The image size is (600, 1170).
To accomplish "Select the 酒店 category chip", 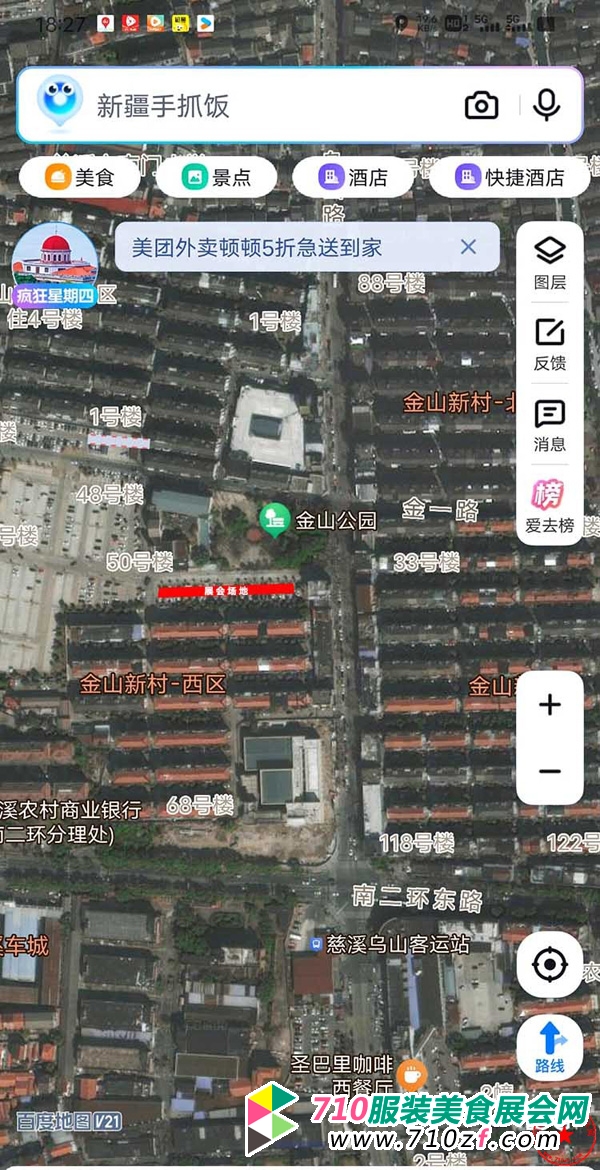I will click(x=353, y=178).
